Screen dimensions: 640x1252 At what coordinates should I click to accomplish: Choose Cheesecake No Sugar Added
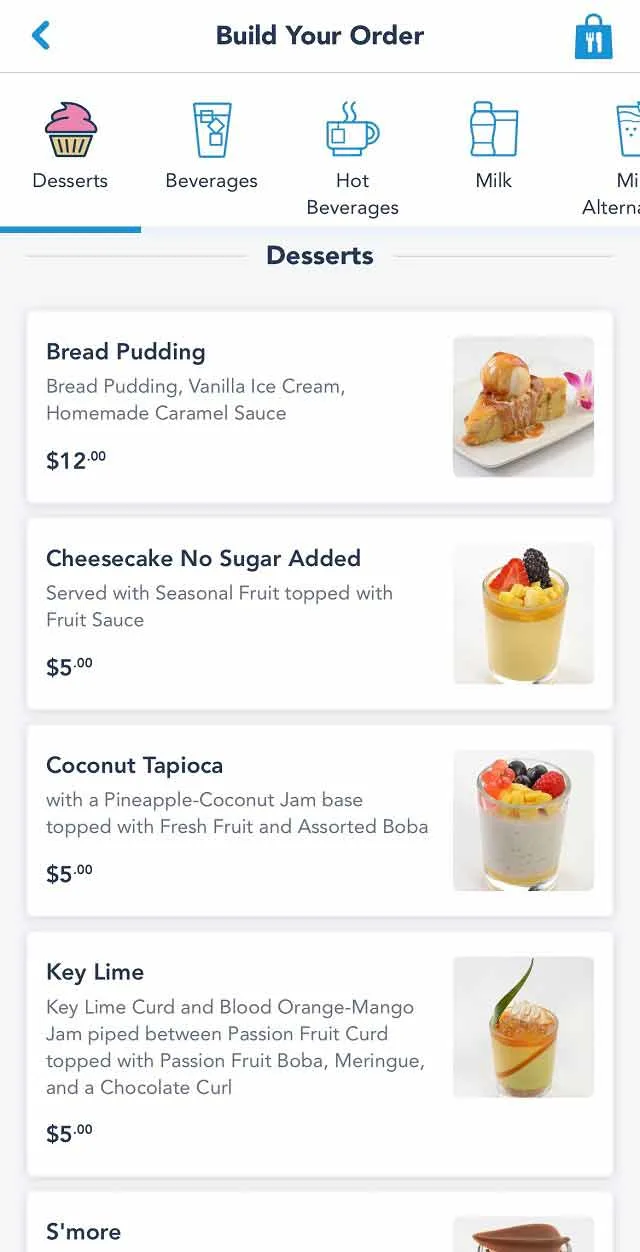point(319,613)
